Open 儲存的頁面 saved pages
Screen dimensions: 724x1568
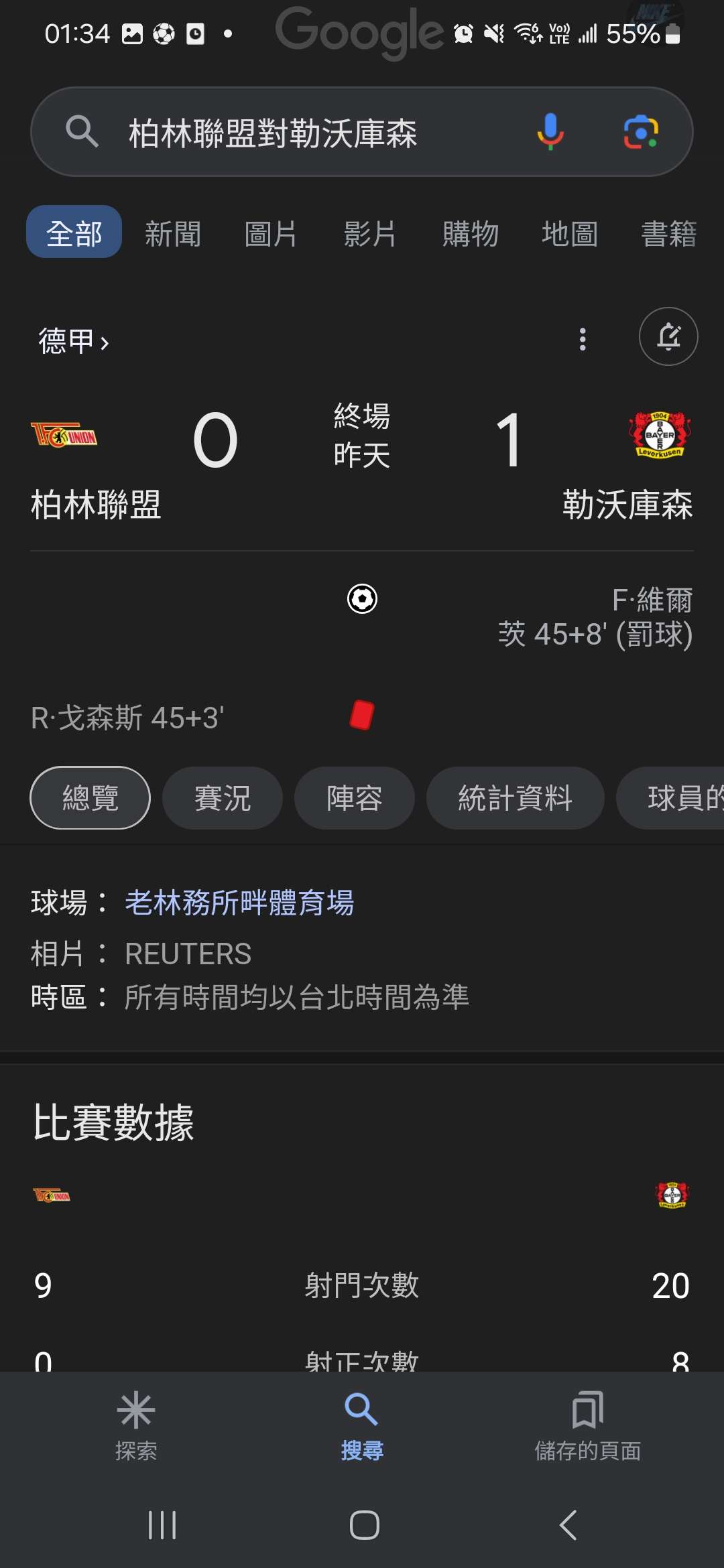pyautogui.click(x=588, y=1425)
